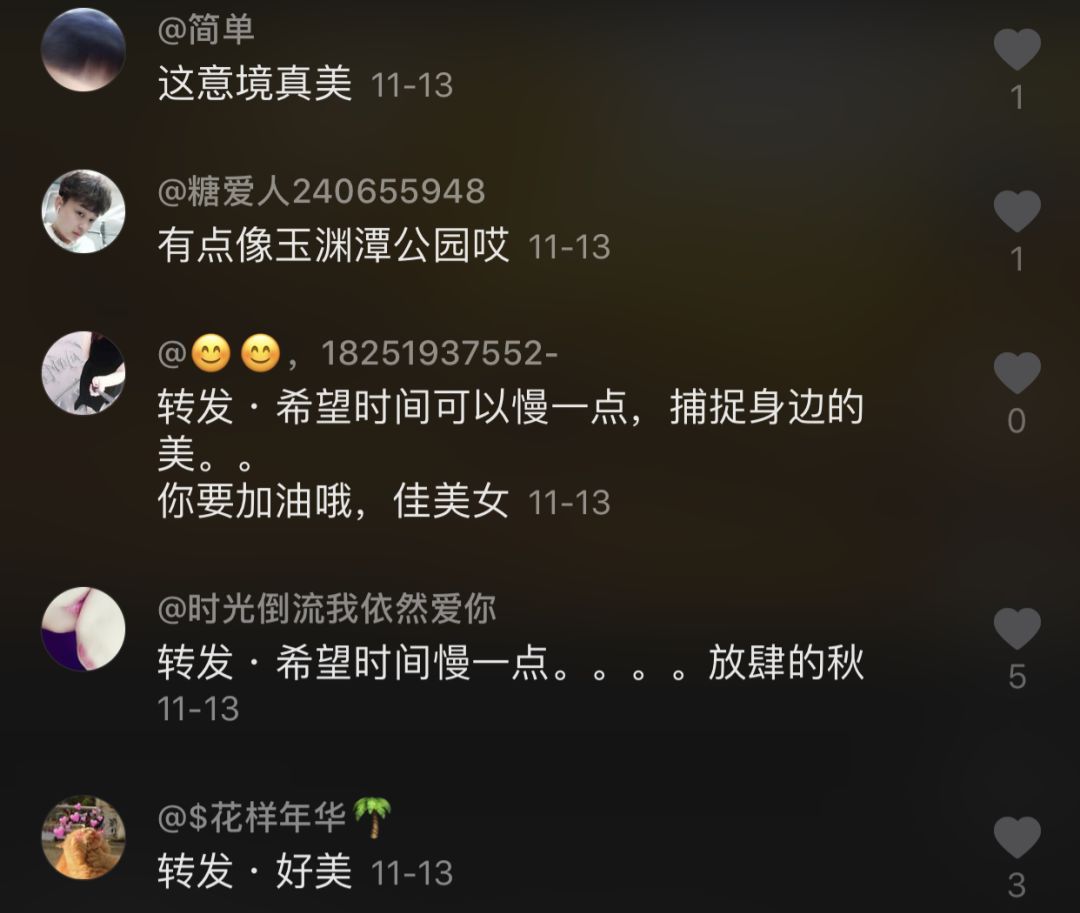Like $花样年华's 好美 comment
Image resolution: width=1080 pixels, height=913 pixels.
[x=1017, y=838]
